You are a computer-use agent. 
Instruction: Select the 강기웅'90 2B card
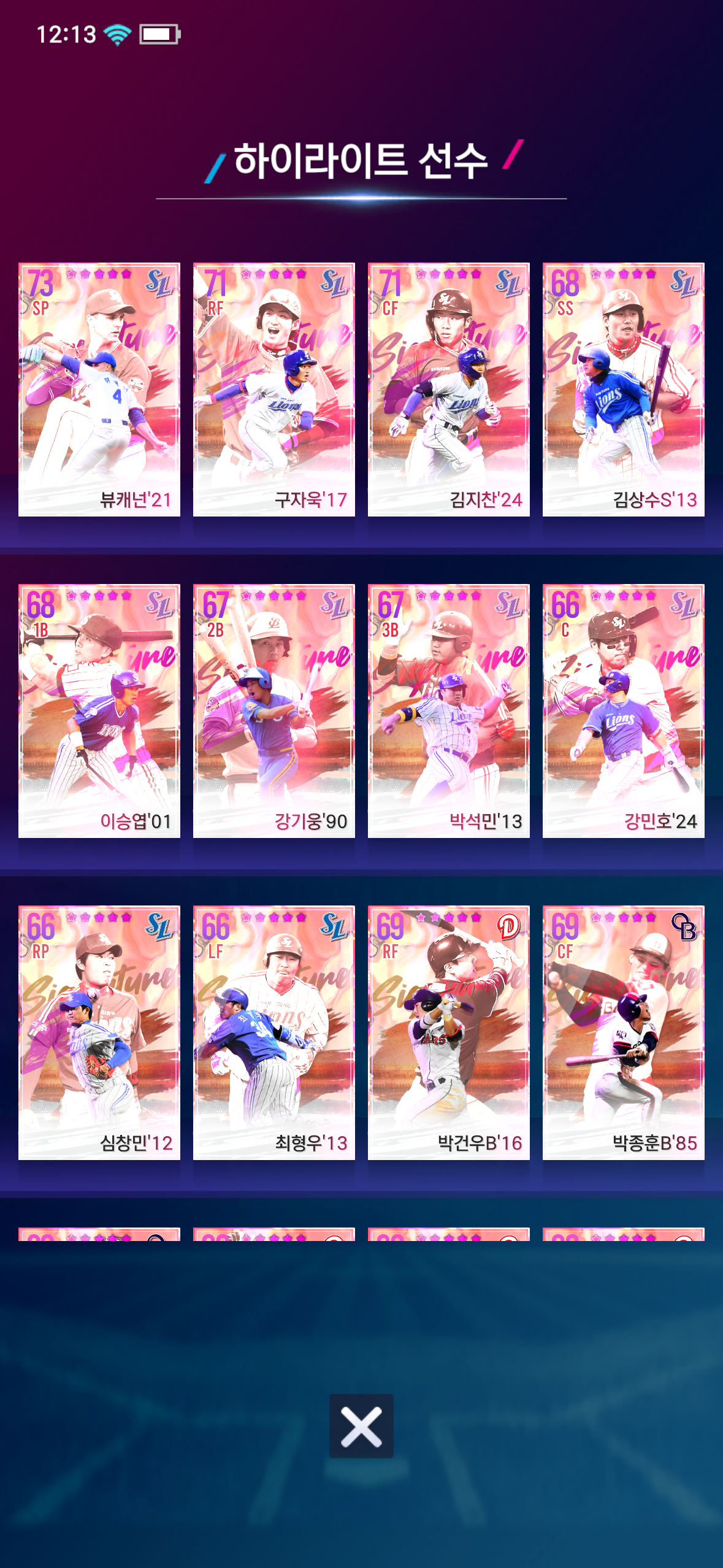click(274, 711)
